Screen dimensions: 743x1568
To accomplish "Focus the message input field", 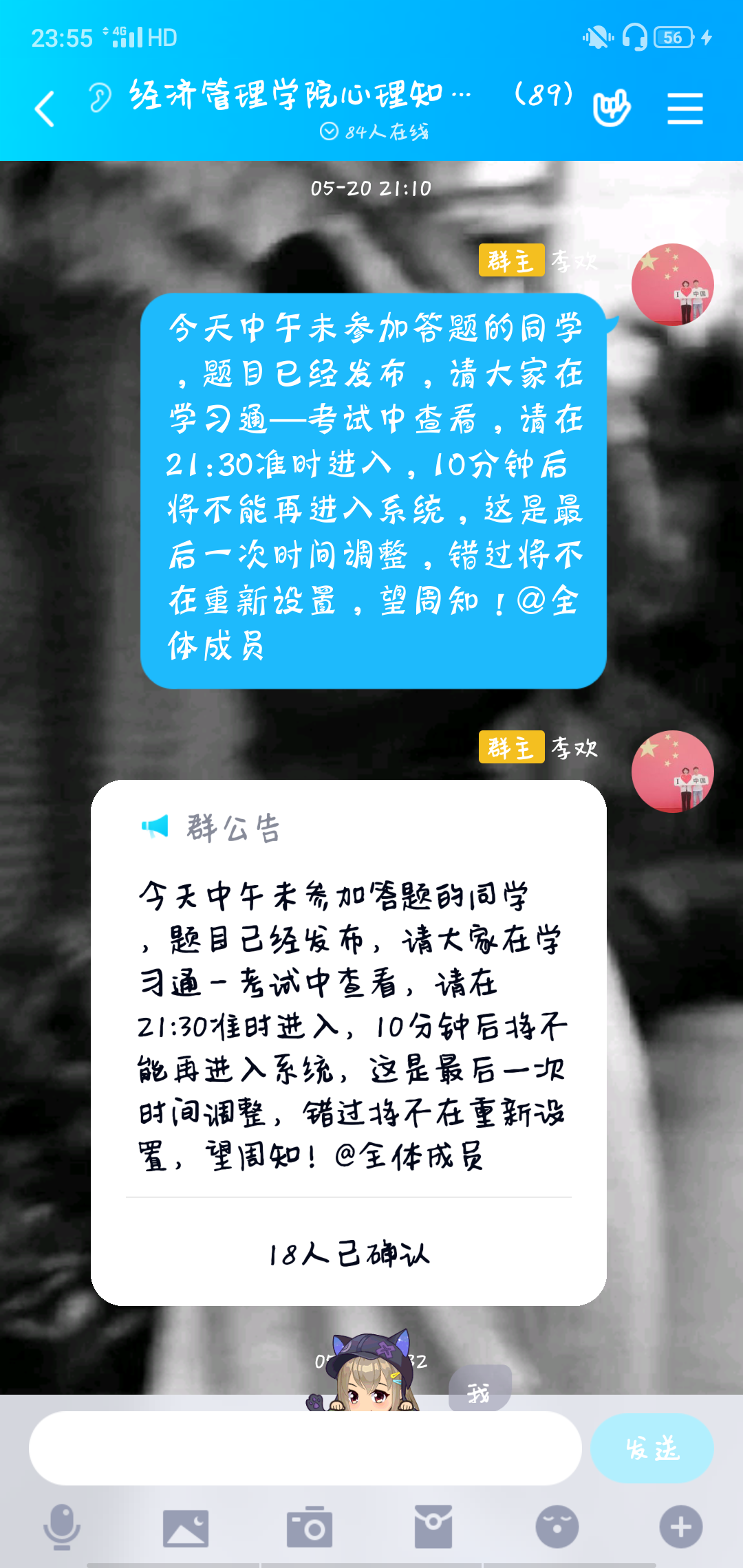I will pyautogui.click(x=305, y=1448).
